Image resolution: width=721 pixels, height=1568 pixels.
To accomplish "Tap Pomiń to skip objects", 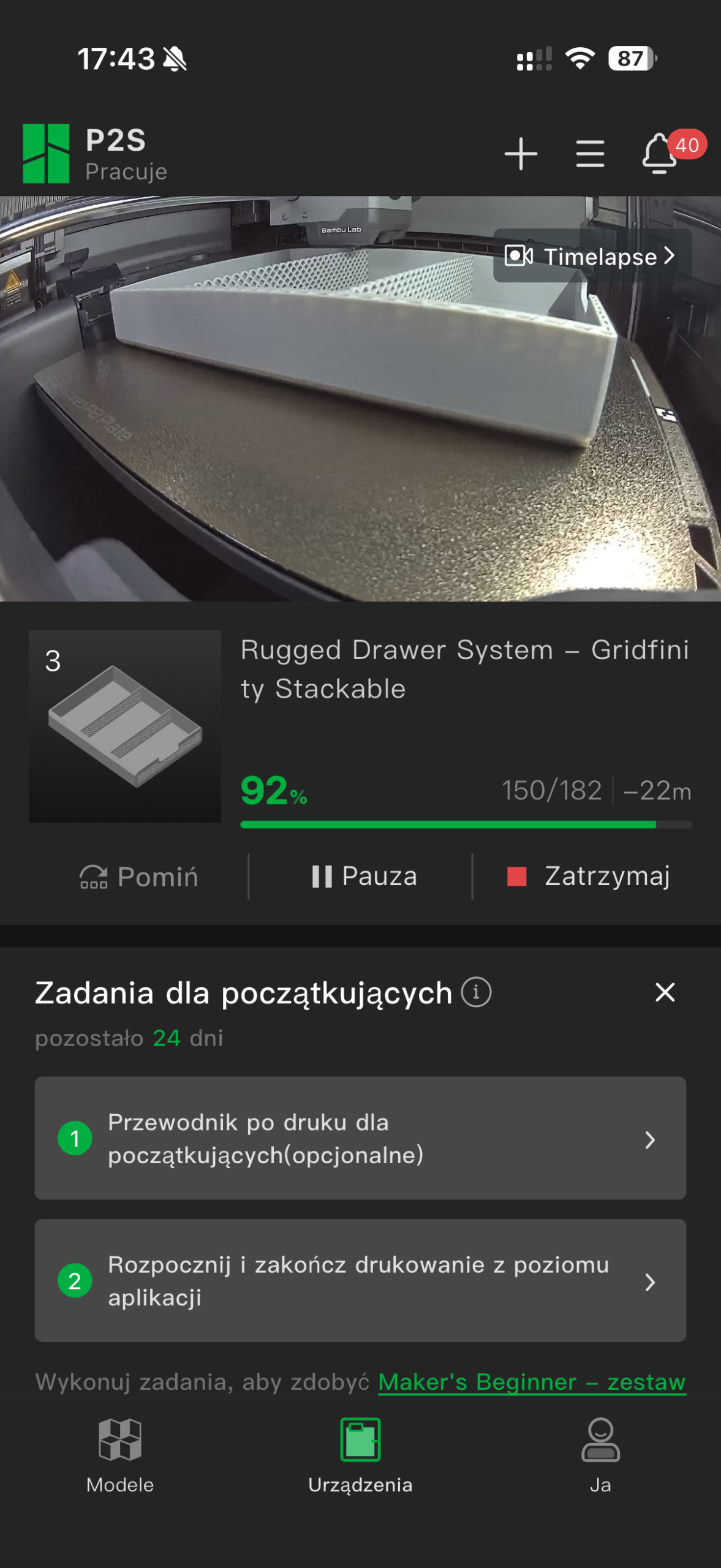I will tap(140, 876).
